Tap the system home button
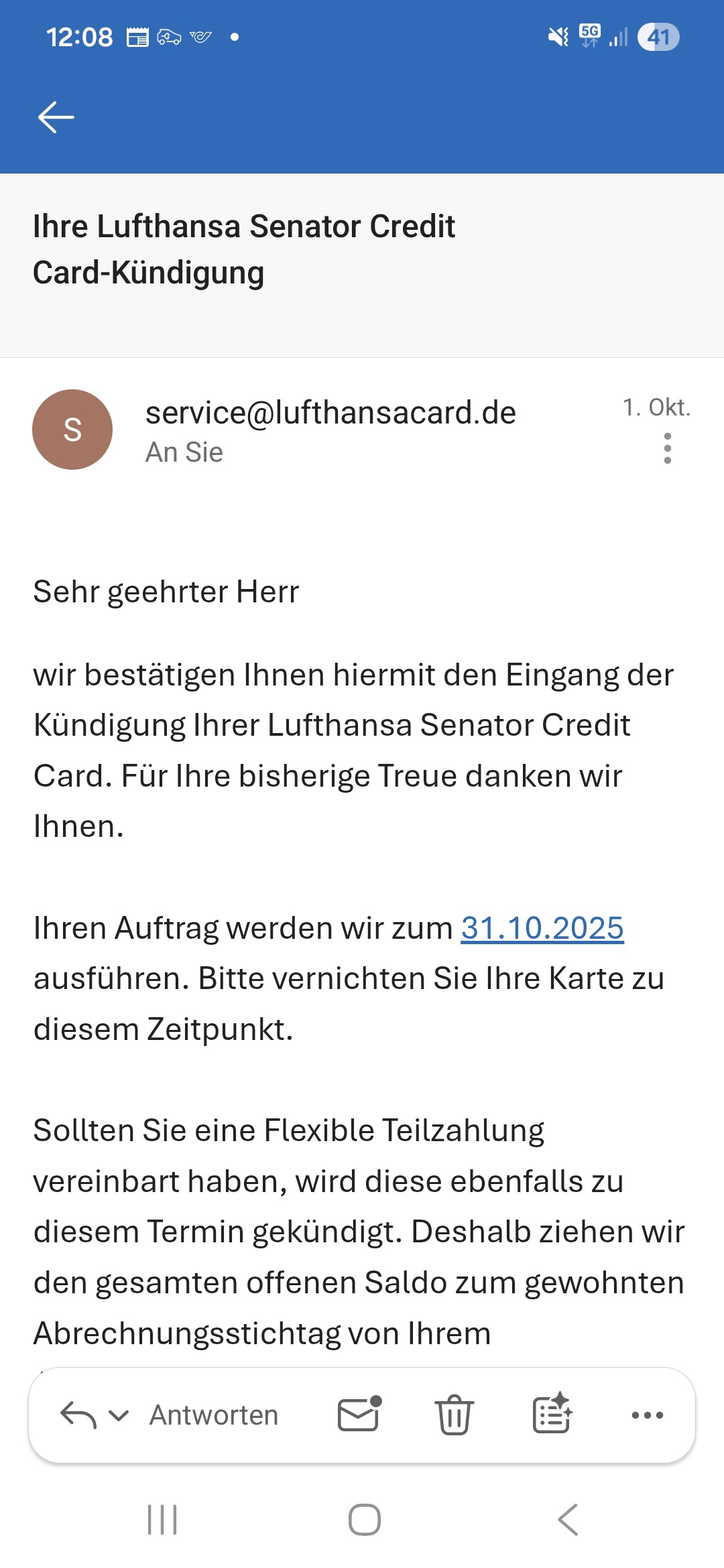 click(x=364, y=1519)
